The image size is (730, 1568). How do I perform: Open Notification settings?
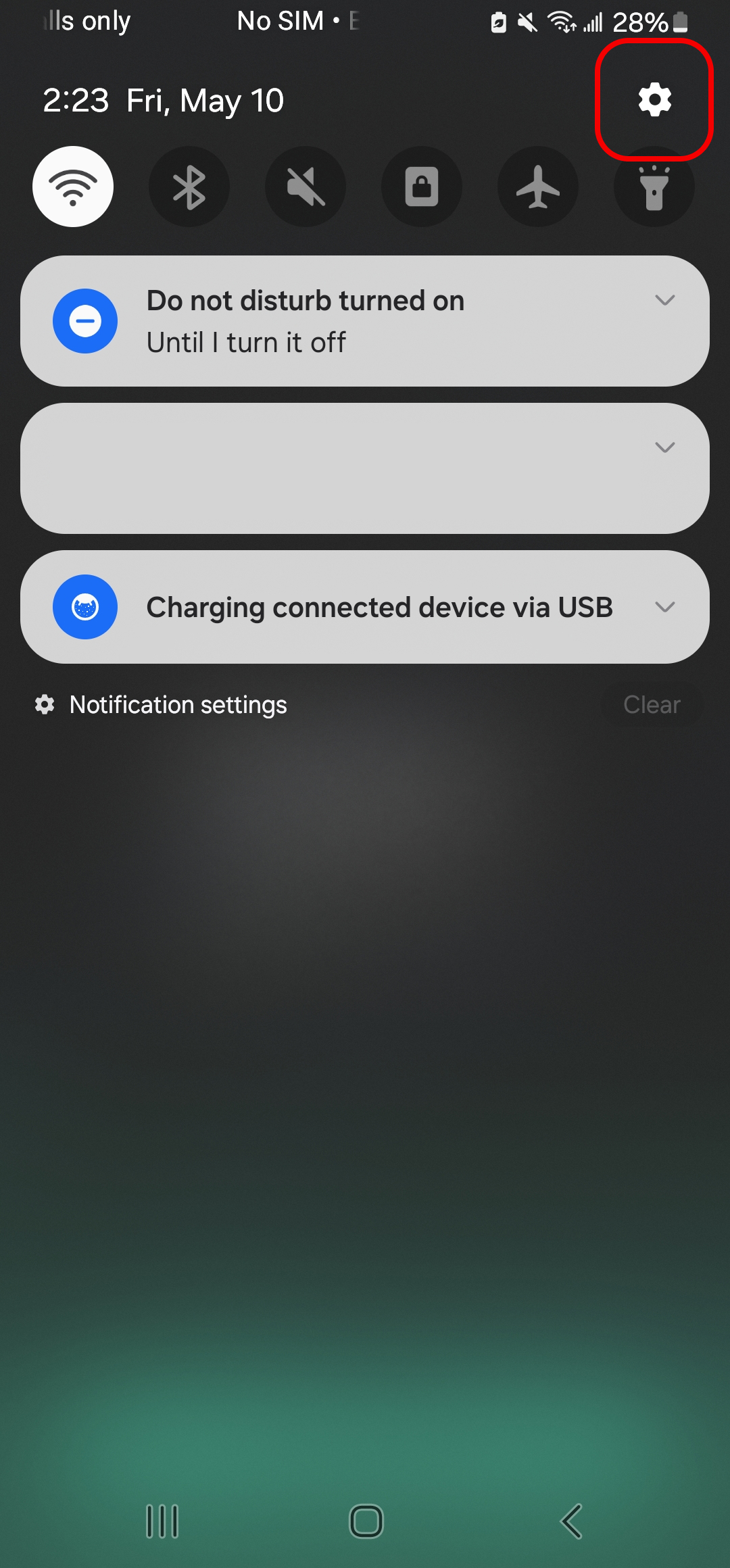tap(161, 705)
